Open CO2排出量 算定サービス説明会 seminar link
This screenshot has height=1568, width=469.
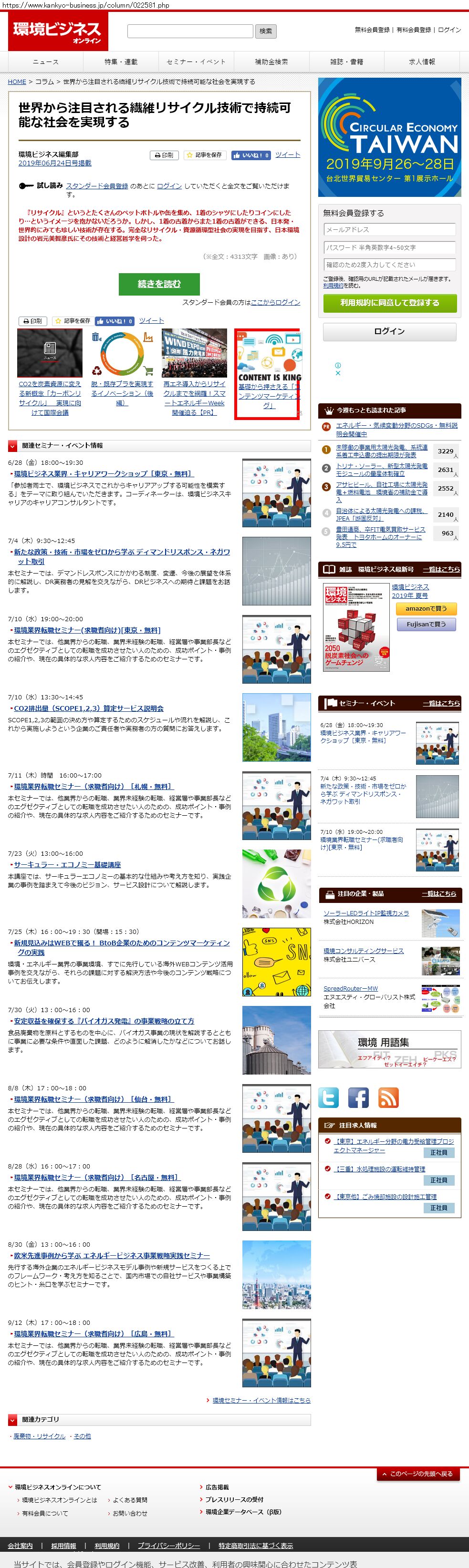coord(89,708)
